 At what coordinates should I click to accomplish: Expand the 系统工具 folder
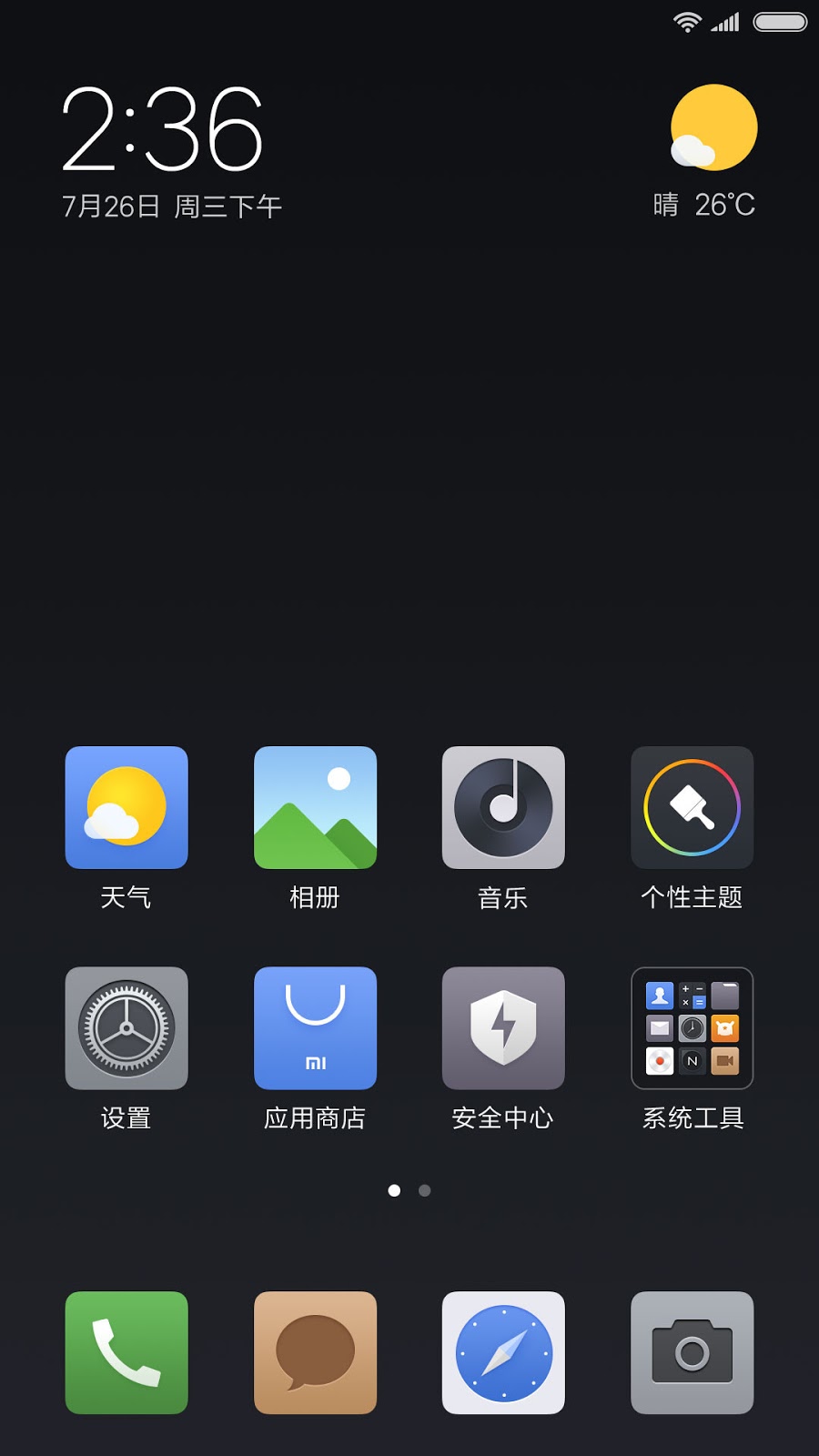coord(692,1028)
